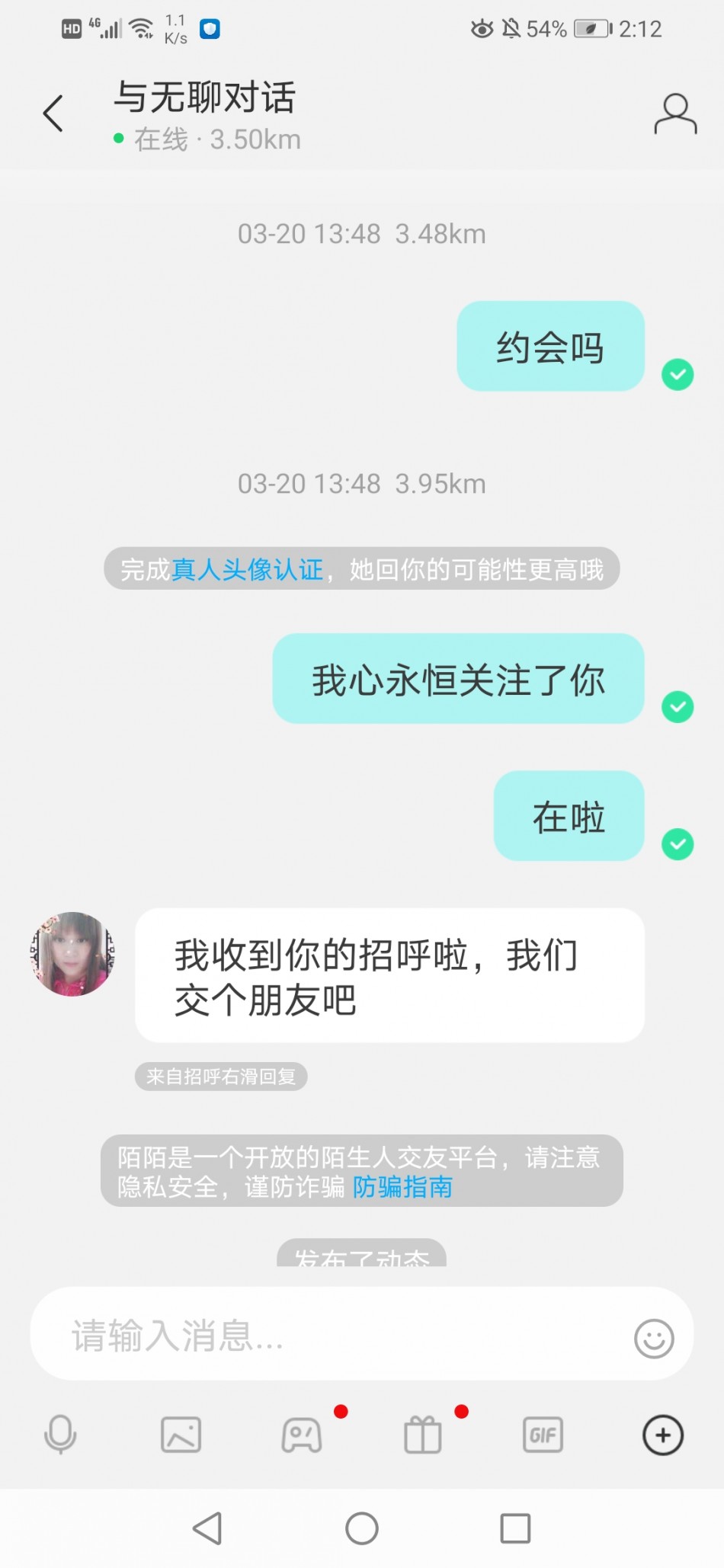Open the game controller option

point(302,1435)
